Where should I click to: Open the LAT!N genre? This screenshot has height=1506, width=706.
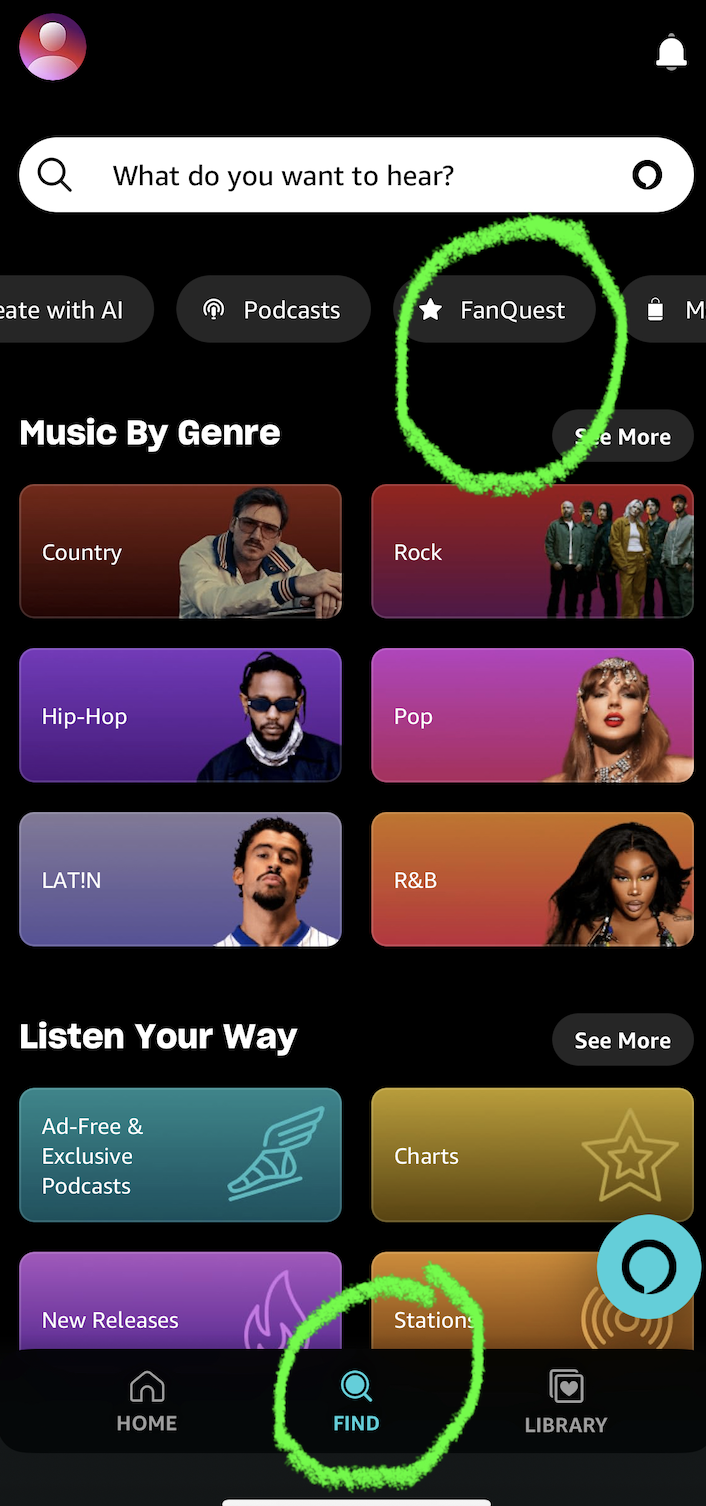(180, 880)
